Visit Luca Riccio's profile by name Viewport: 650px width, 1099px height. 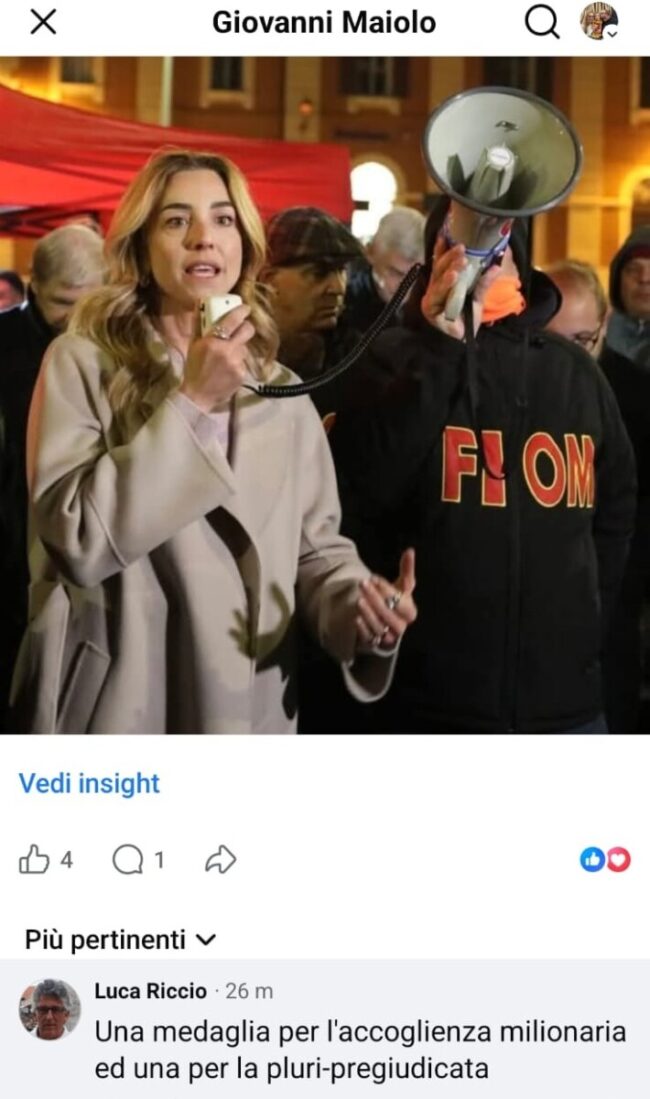point(151,991)
